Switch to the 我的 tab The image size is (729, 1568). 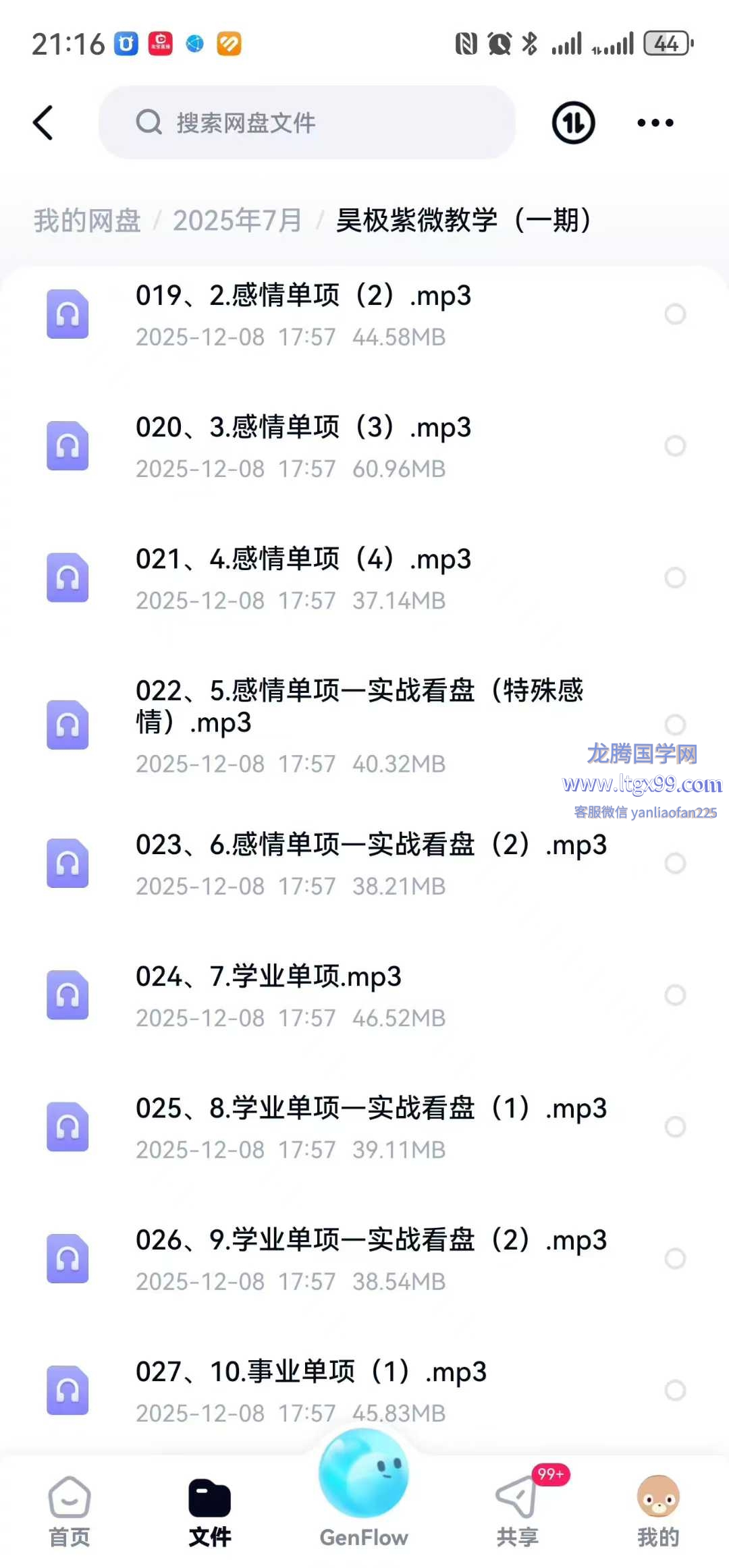(657, 1511)
